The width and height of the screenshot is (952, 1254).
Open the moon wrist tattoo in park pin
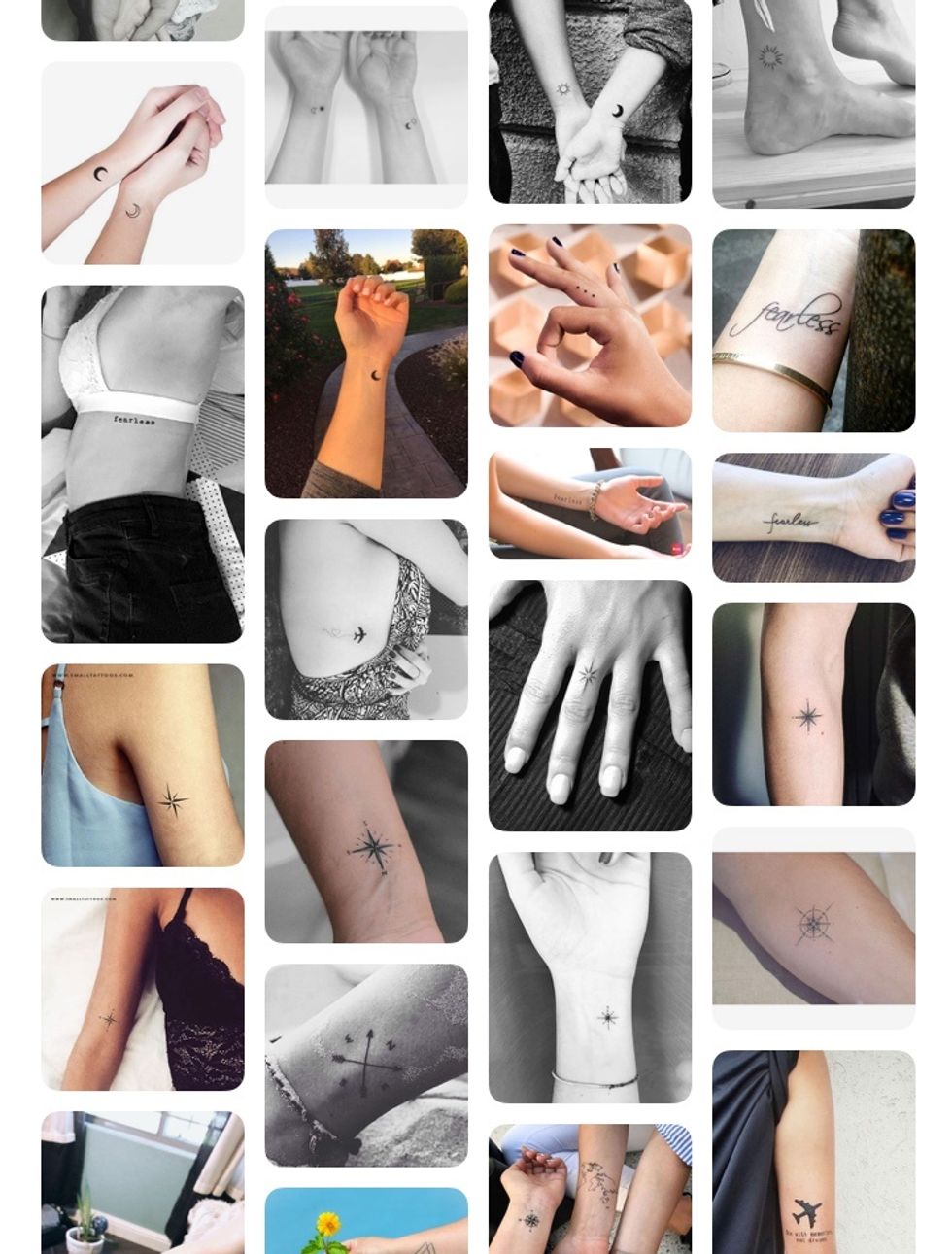(x=365, y=363)
